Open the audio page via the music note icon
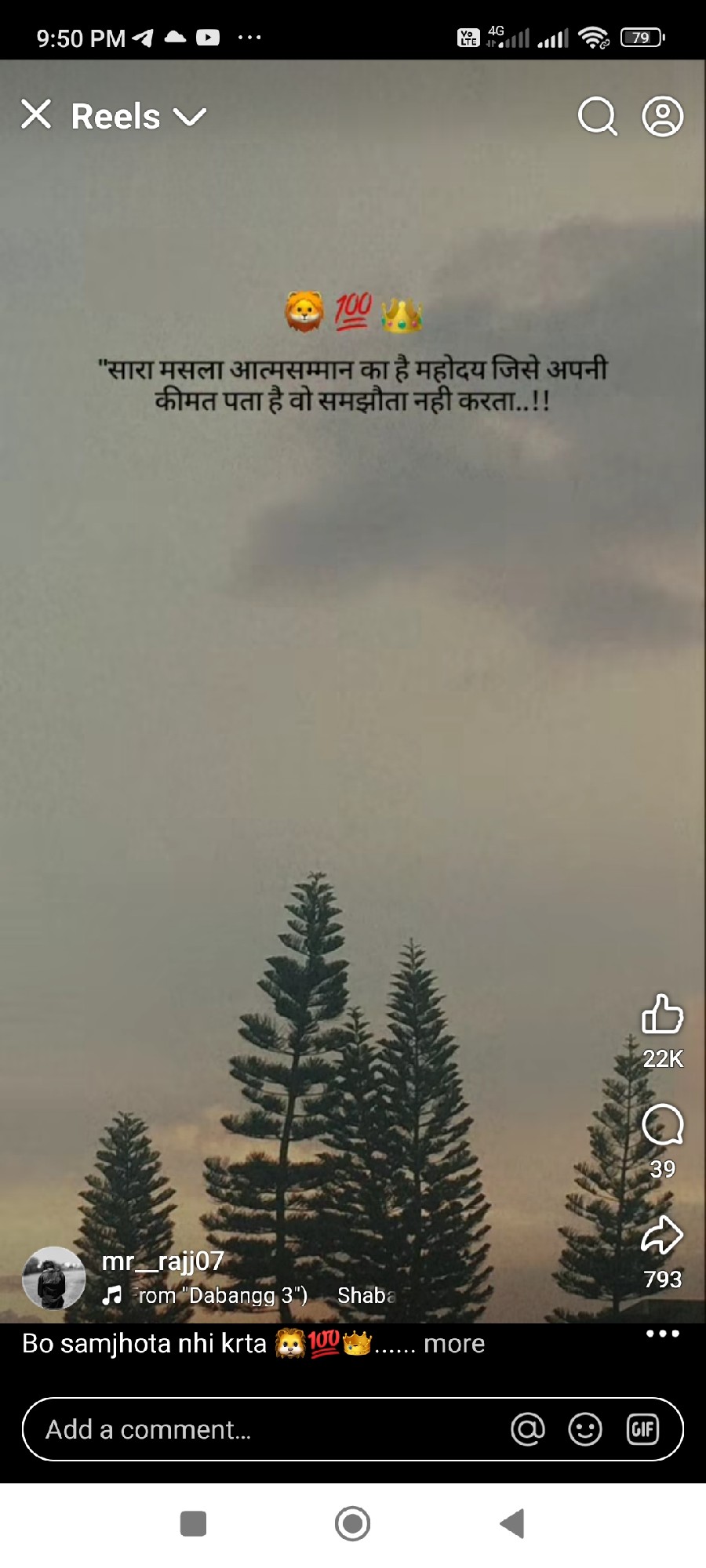 (112, 1294)
